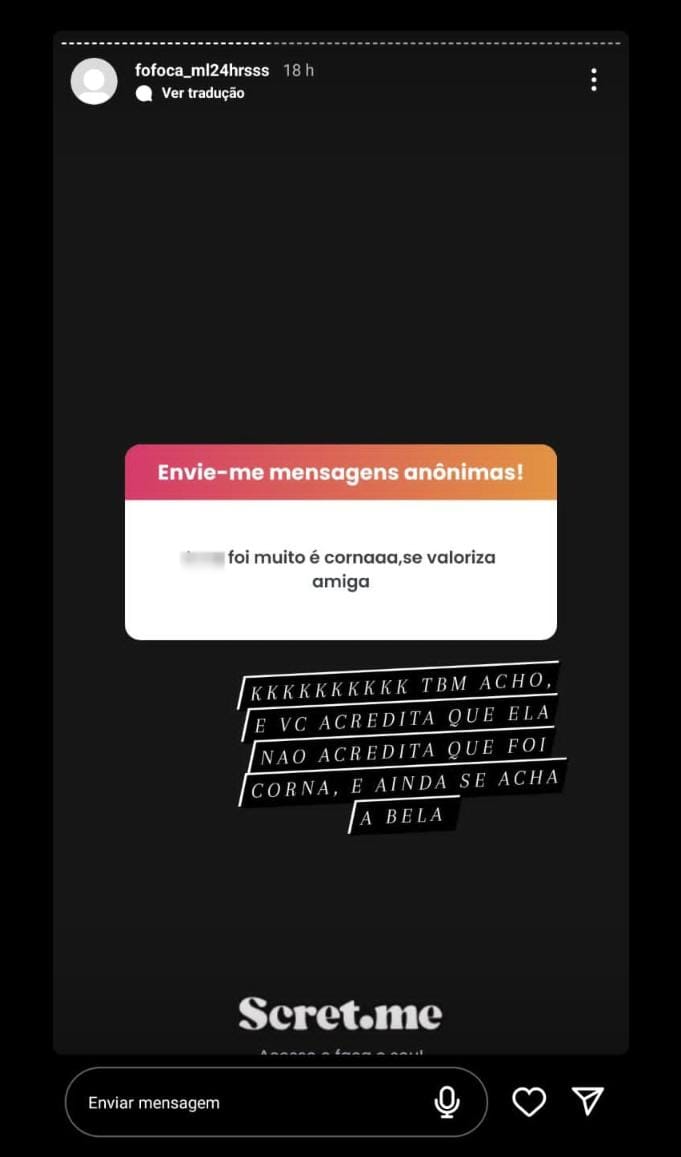Share the story via paper plane
Image resolution: width=681 pixels, height=1157 pixels.
(588, 1101)
